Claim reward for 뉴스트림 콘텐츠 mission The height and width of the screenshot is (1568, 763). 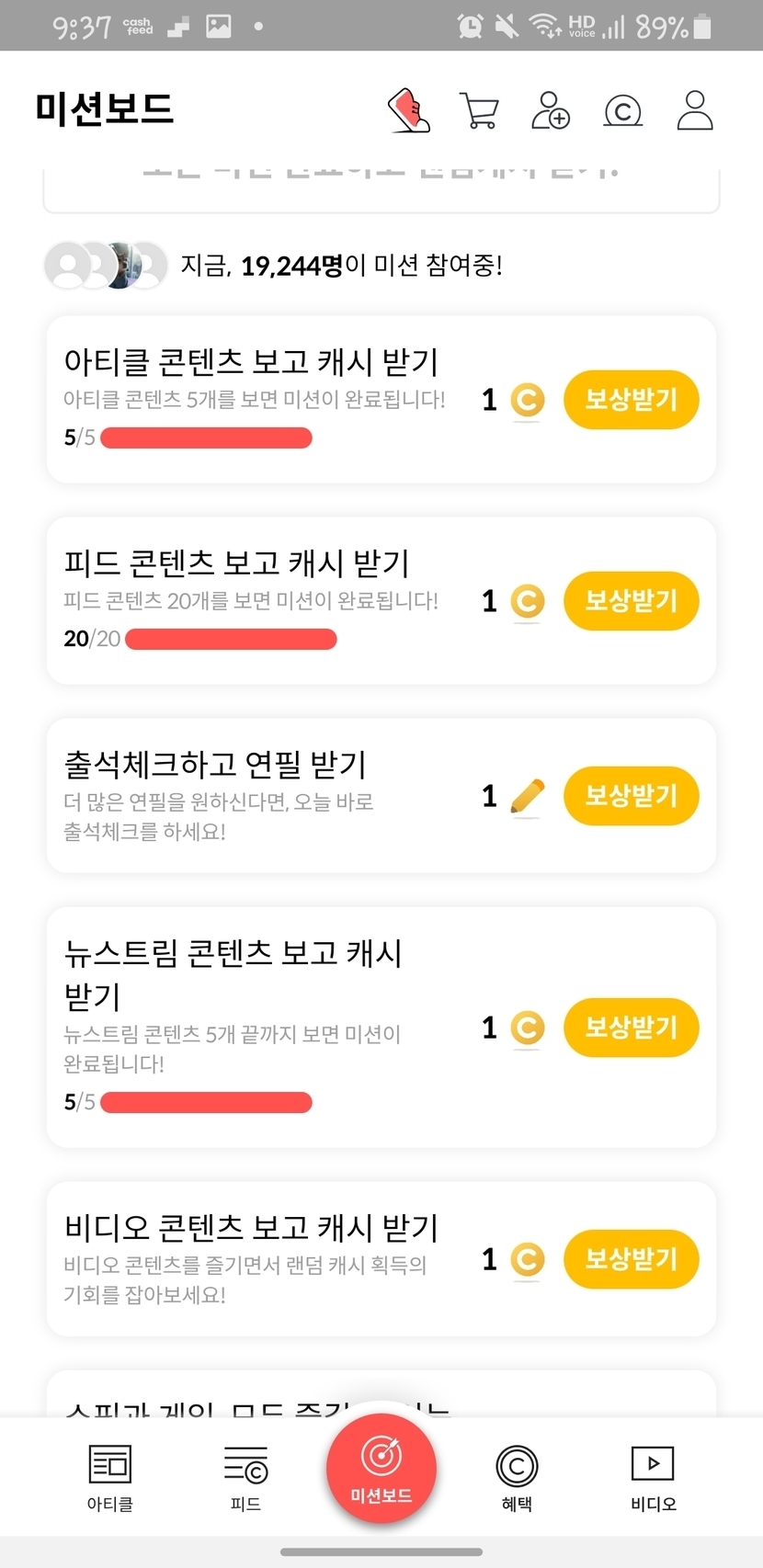coord(631,1028)
